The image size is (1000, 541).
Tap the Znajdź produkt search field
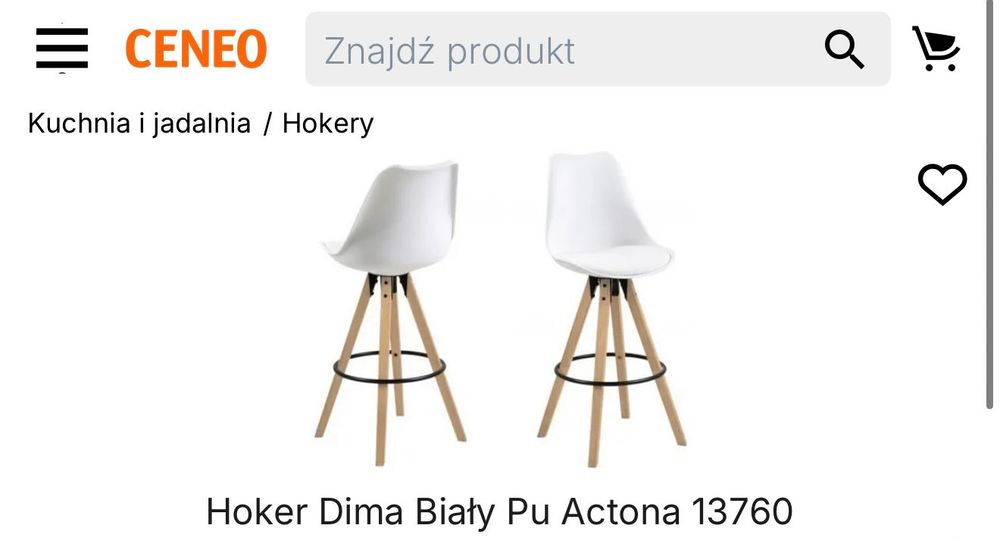560,50
